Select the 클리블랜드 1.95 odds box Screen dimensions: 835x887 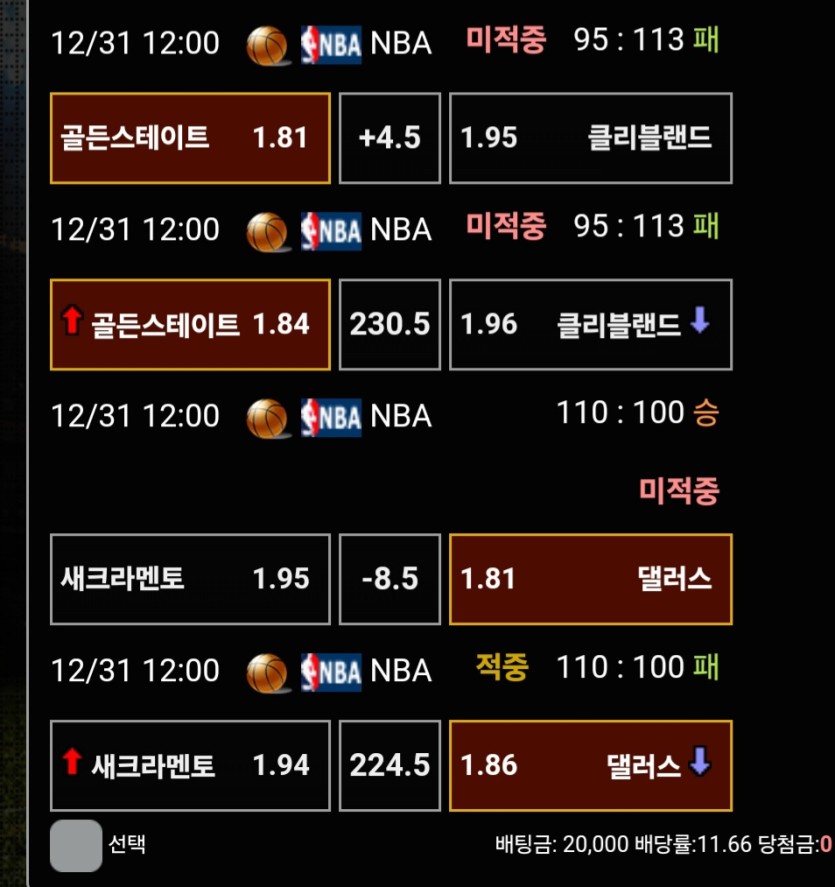coord(590,138)
